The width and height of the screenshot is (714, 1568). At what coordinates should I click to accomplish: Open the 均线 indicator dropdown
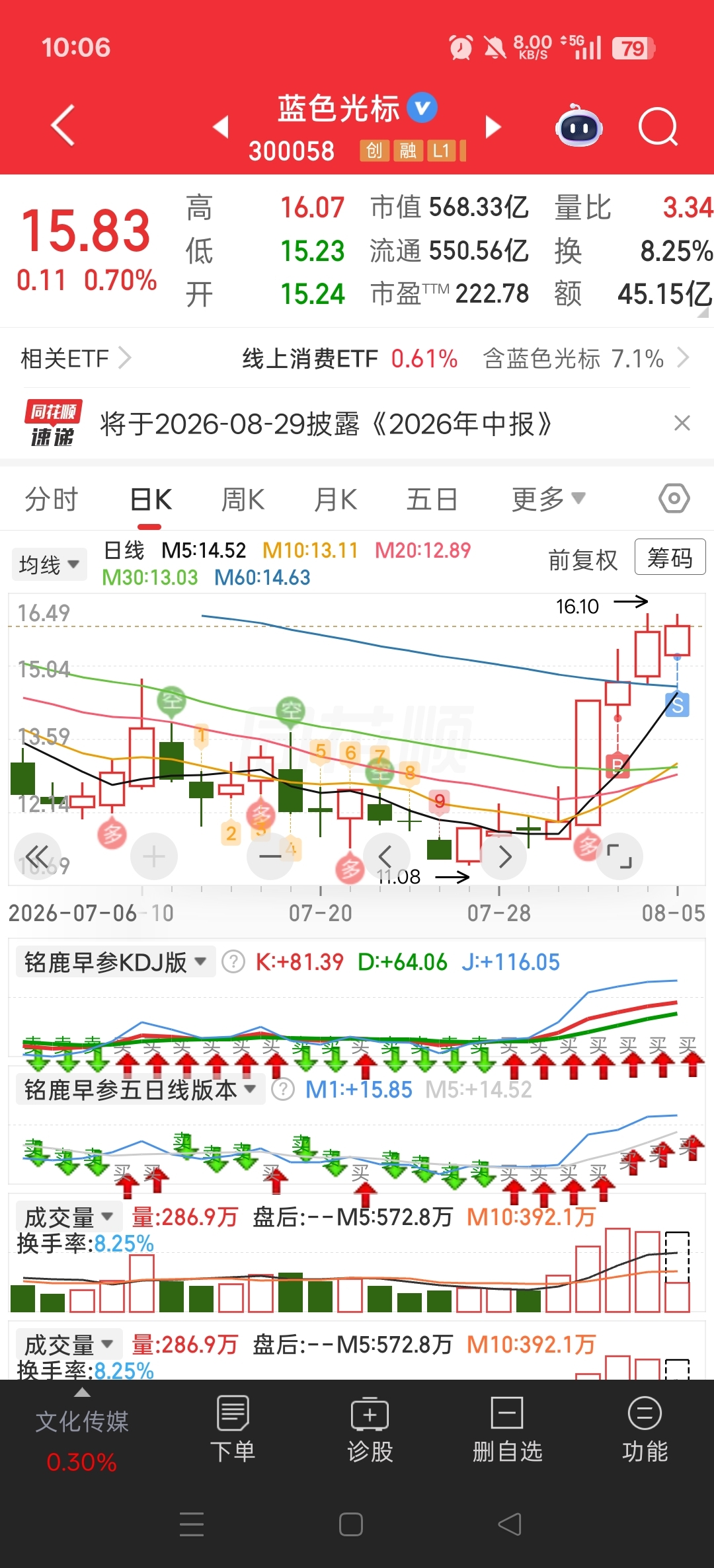(x=49, y=564)
